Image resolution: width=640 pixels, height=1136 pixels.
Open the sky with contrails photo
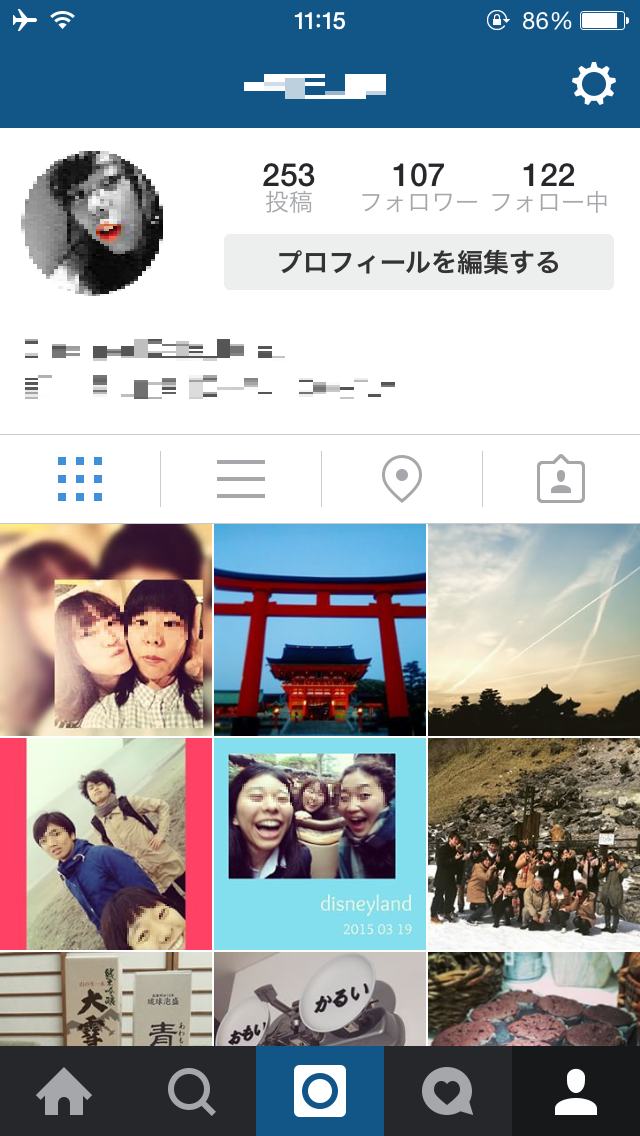[534, 630]
